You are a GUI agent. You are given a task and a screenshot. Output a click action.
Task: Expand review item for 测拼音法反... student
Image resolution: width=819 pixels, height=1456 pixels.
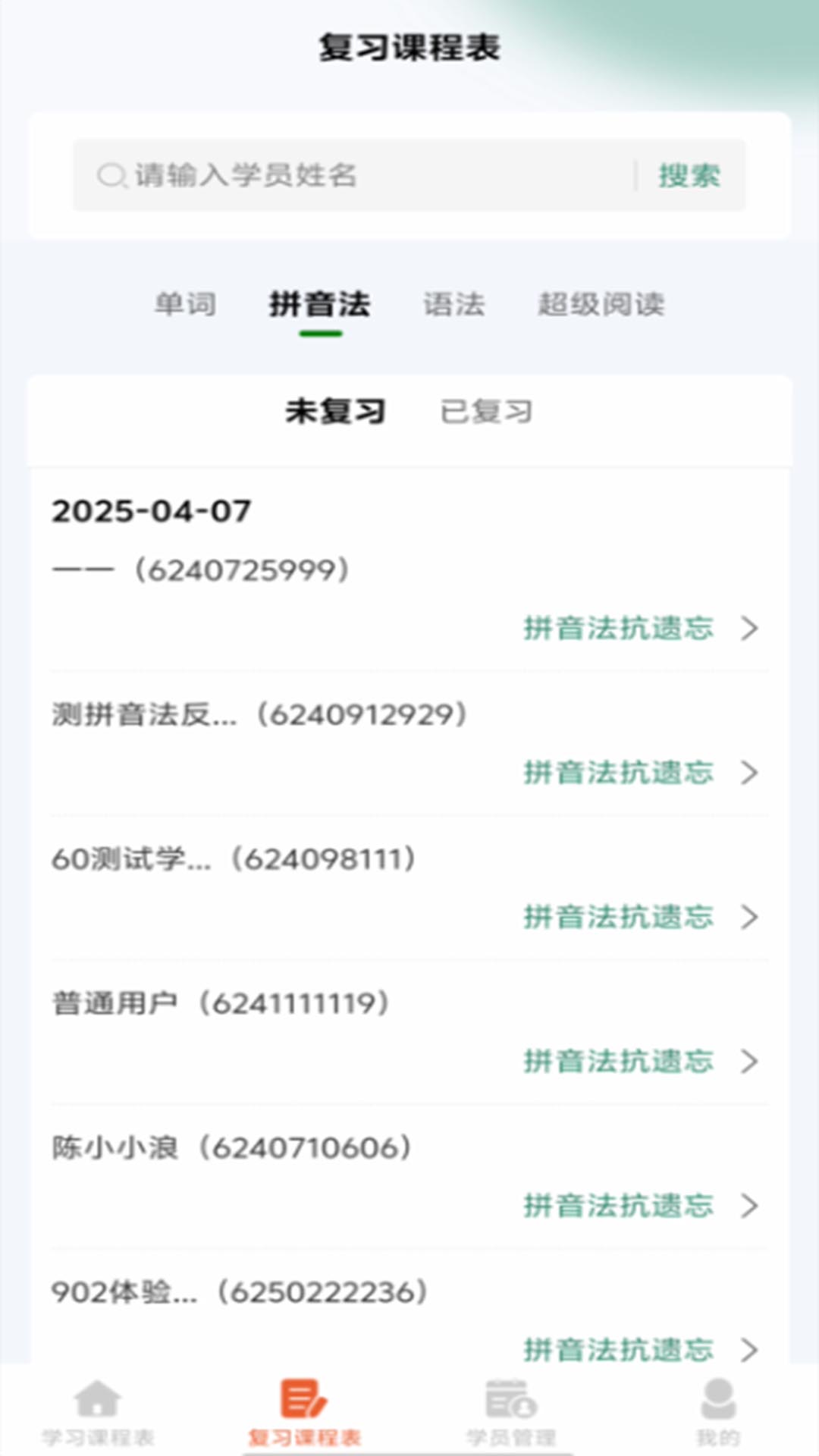(618, 773)
